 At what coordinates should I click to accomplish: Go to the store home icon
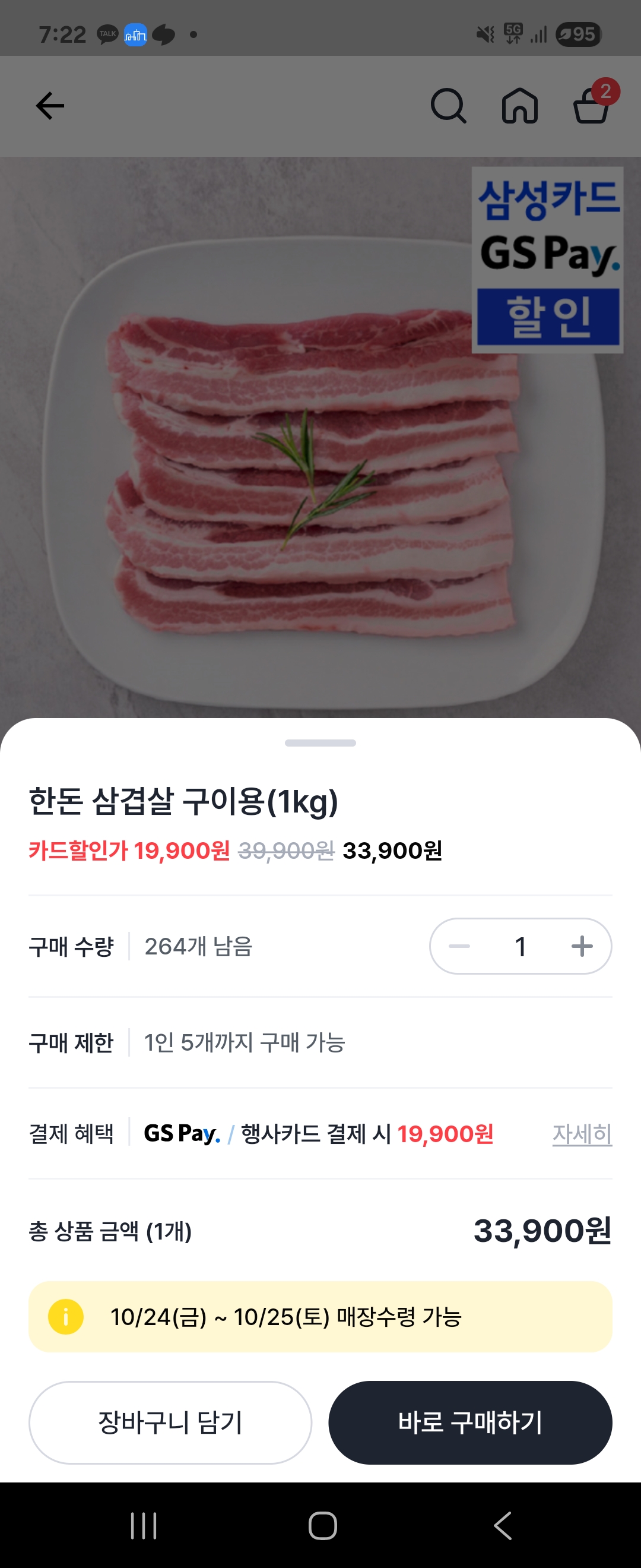point(519,106)
